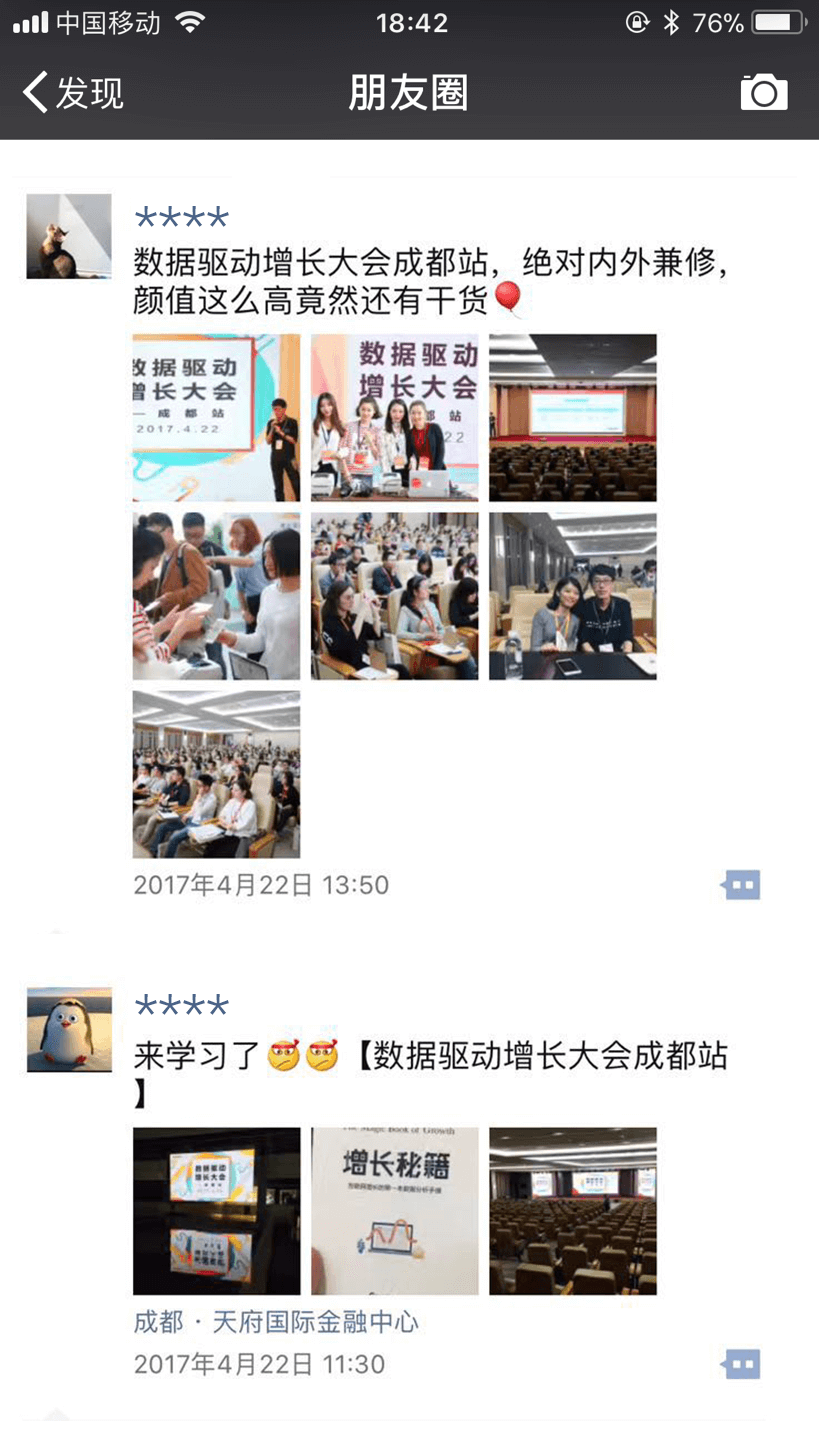View photo of four women at booth
The image size is (819, 1455).
click(394, 417)
